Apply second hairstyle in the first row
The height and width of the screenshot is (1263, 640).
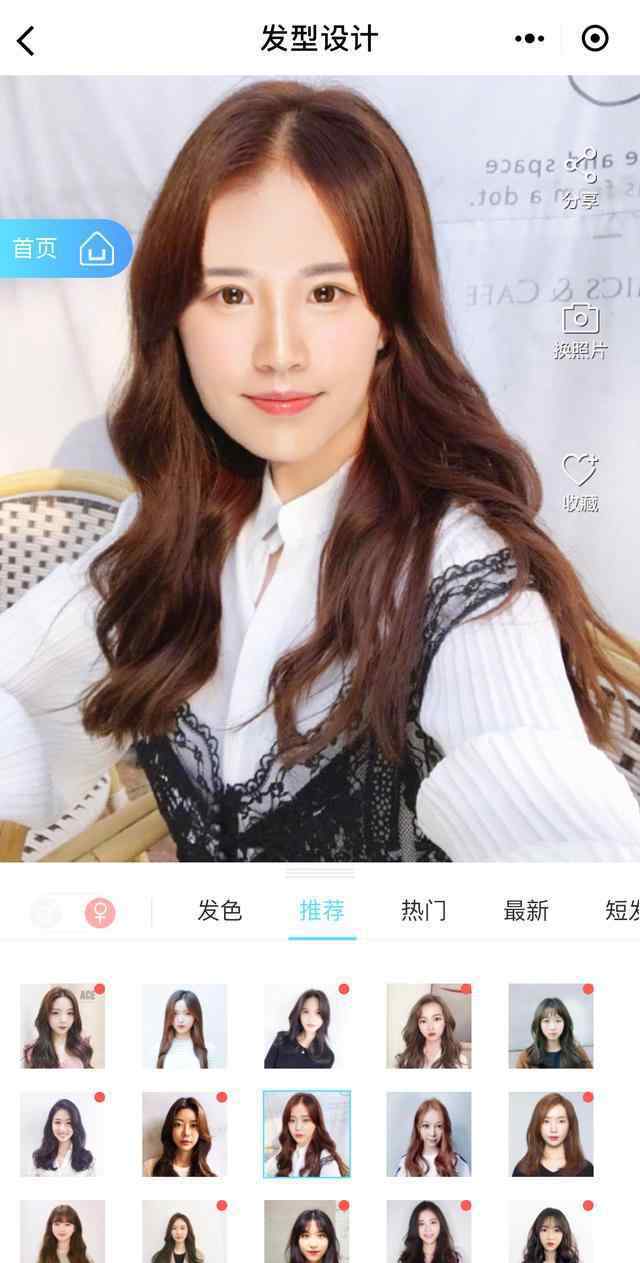pos(184,1026)
